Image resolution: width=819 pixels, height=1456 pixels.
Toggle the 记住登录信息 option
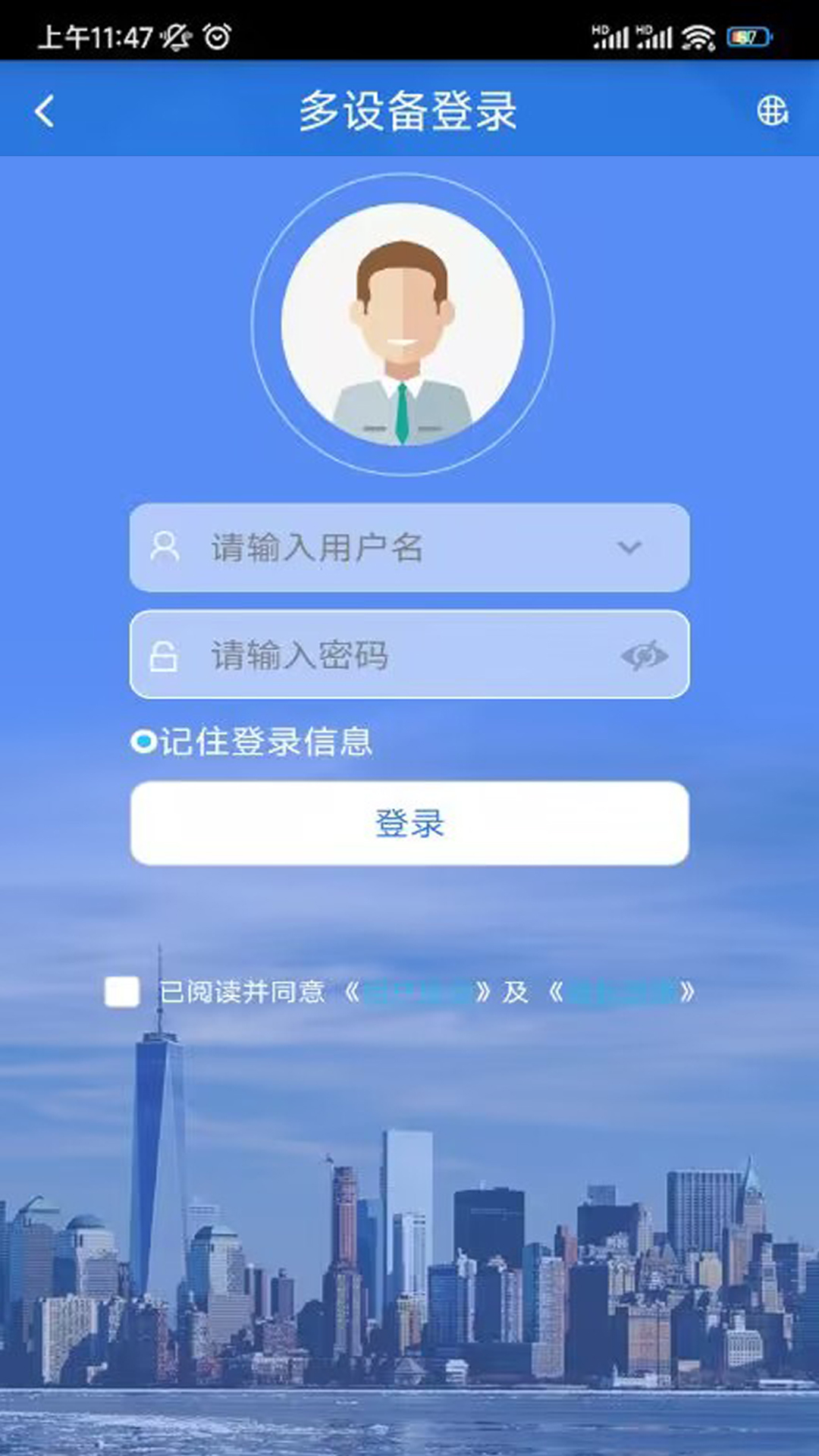click(x=143, y=742)
